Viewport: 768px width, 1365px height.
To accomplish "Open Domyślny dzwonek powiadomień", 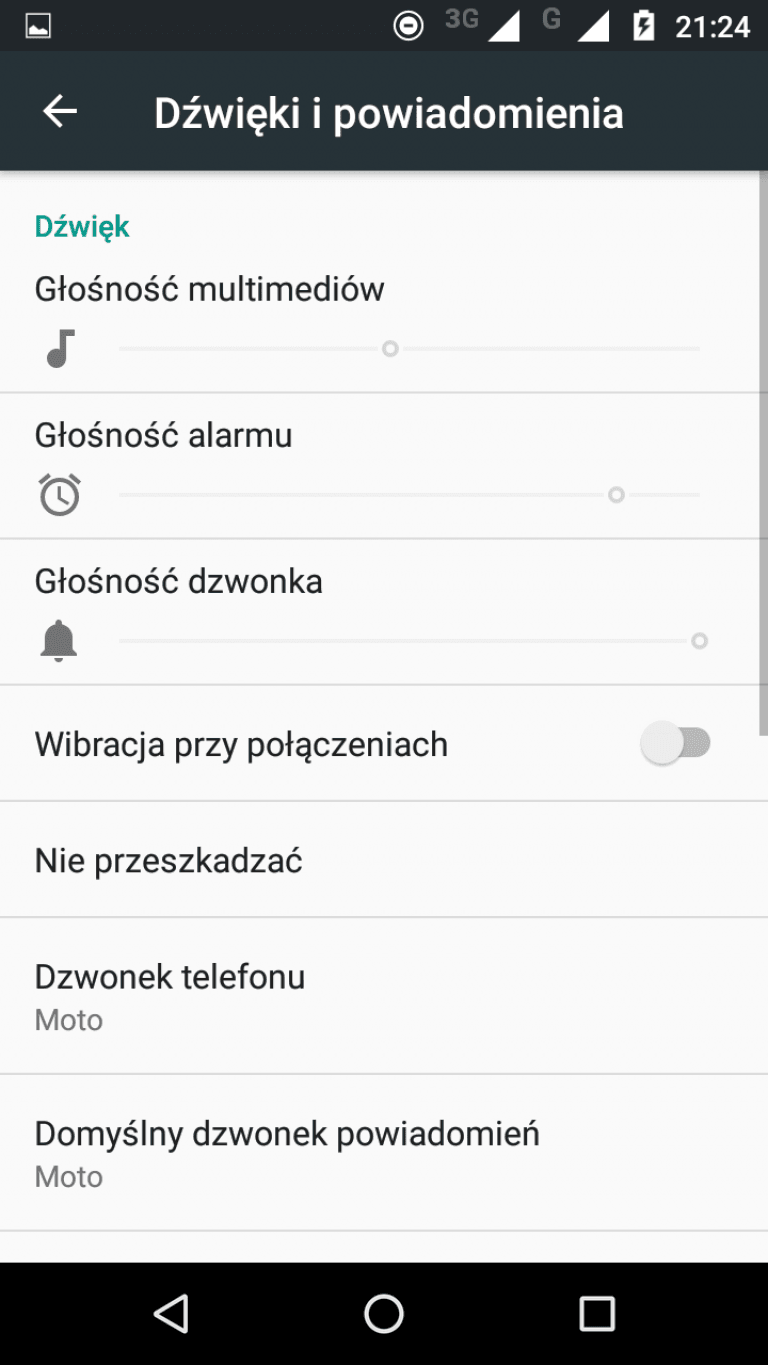I will pos(384,1153).
